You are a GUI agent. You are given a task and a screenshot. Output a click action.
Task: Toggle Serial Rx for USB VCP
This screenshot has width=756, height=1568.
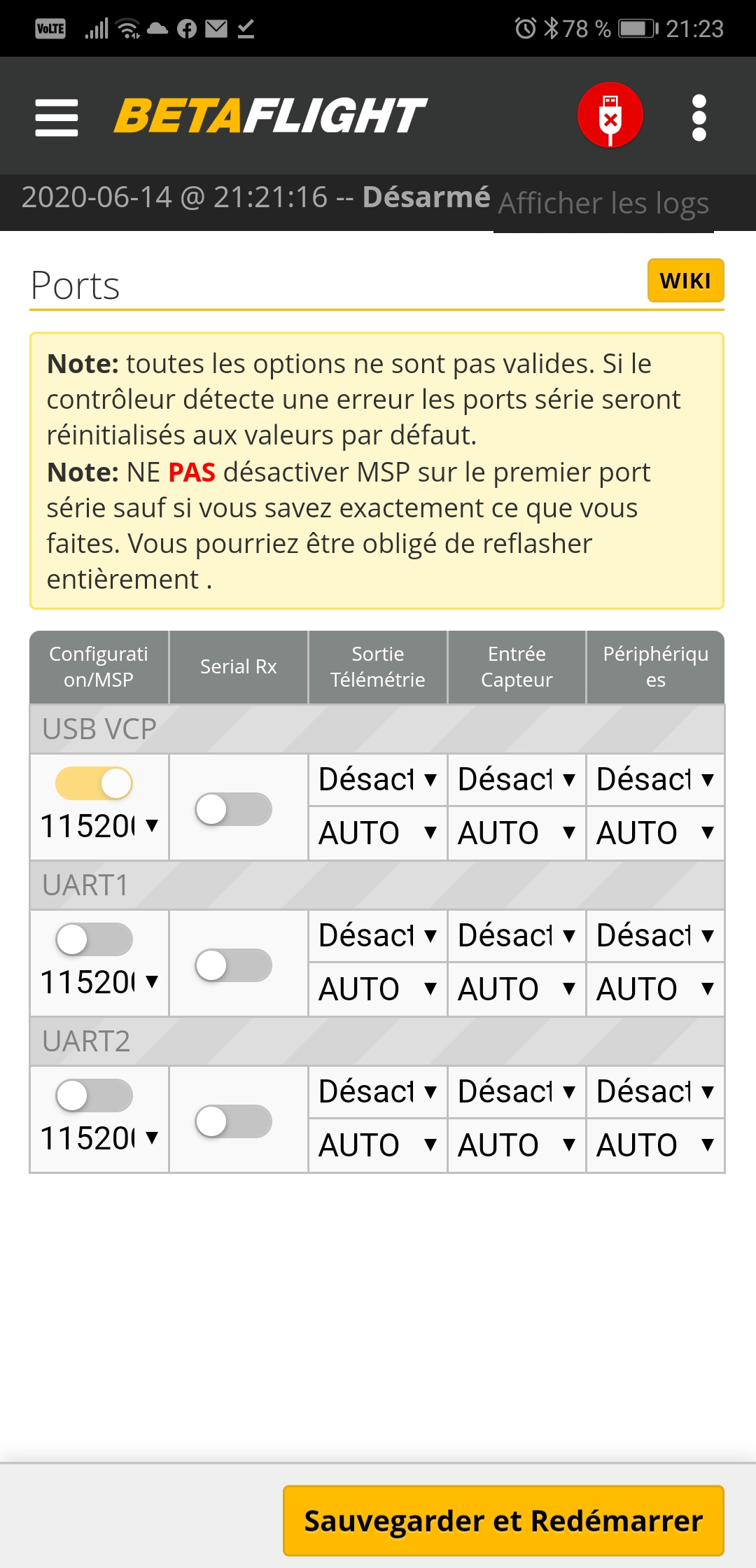pos(234,809)
